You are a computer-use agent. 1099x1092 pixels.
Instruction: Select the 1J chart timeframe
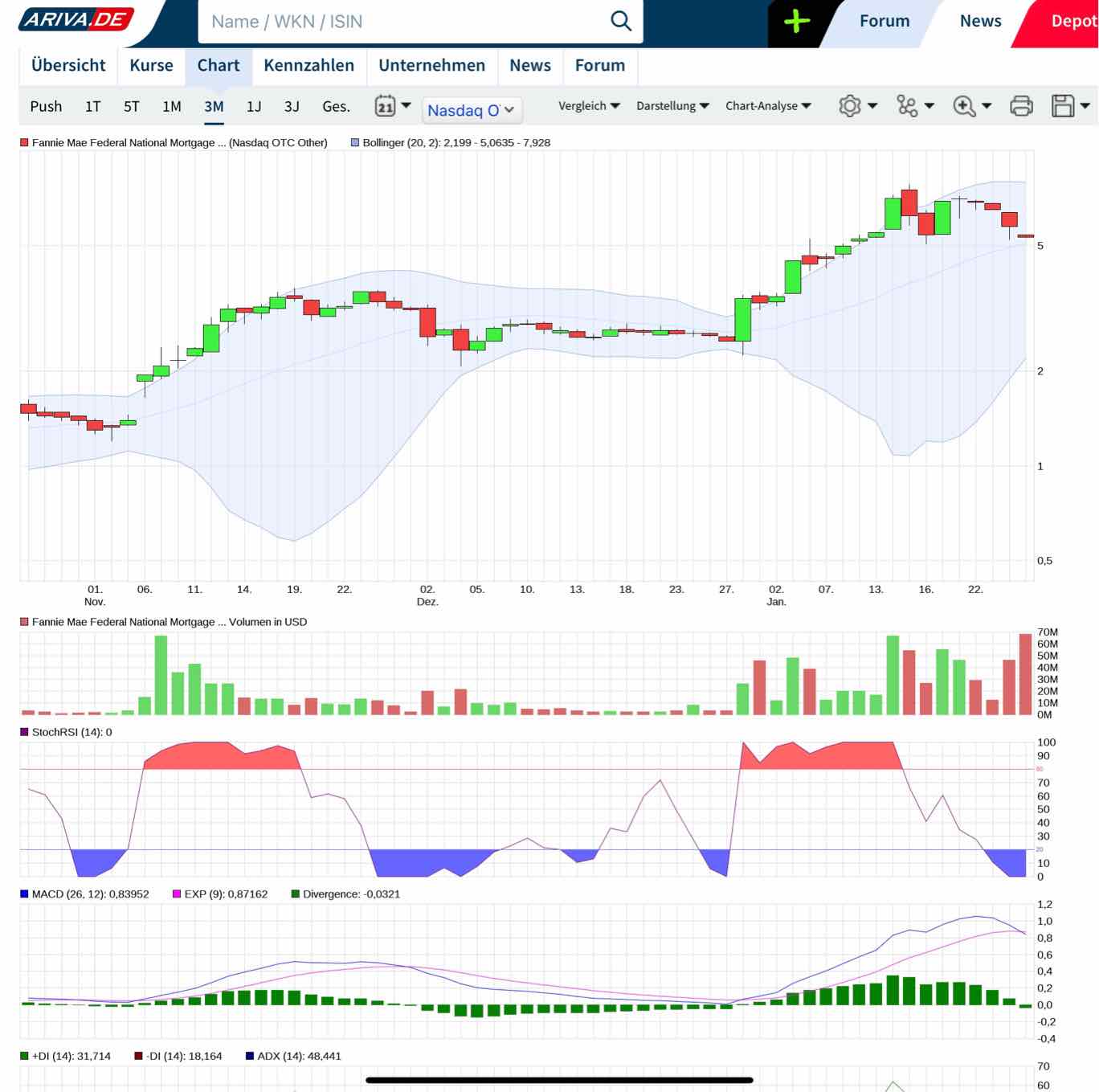click(254, 107)
